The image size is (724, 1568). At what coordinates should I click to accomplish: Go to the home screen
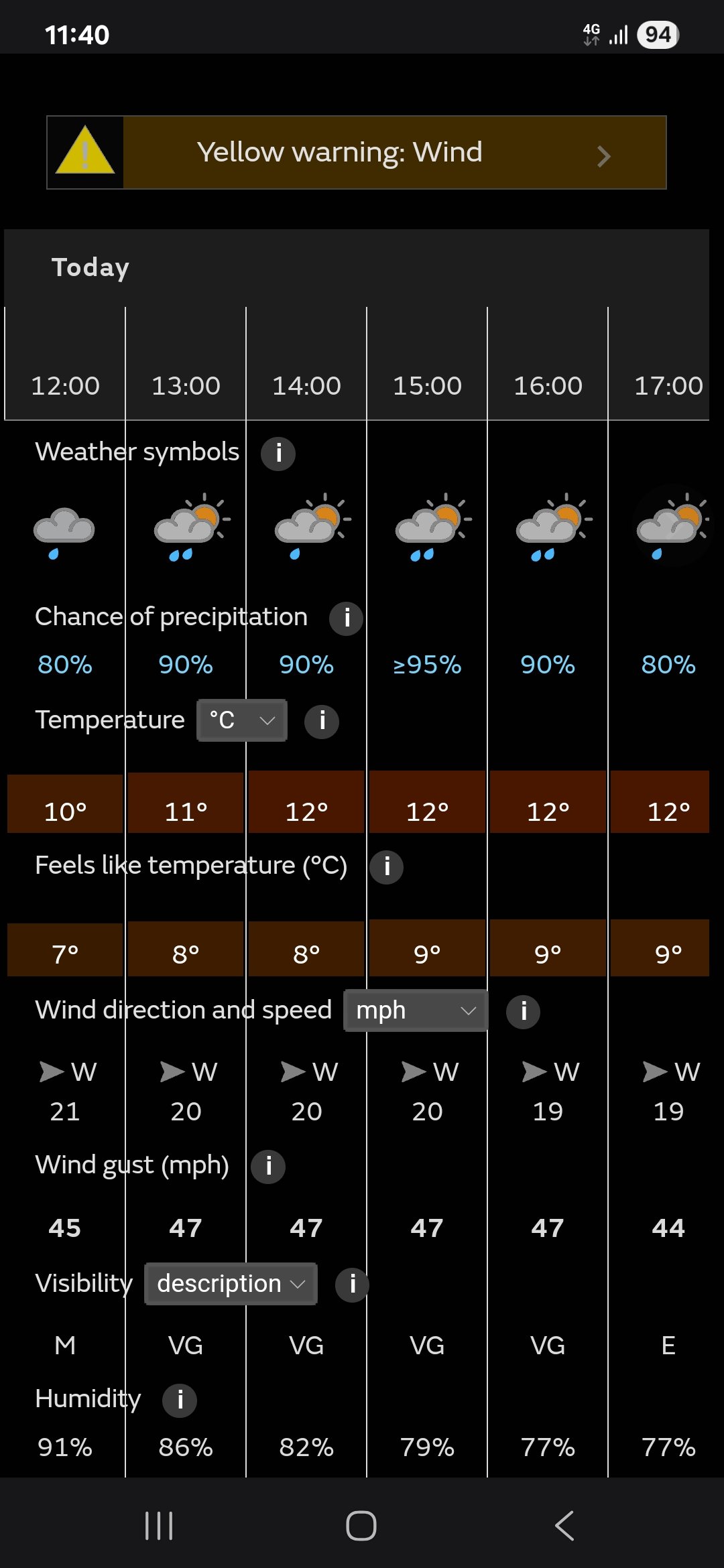pos(361,1526)
